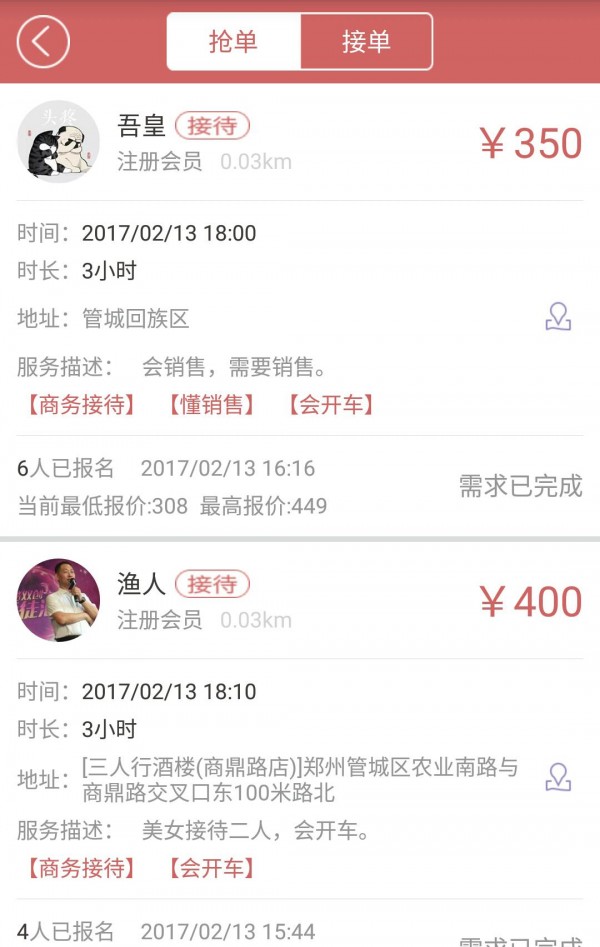The image size is (600, 947).
Task: Open the map for 管城回族区 address
Action: (558, 318)
